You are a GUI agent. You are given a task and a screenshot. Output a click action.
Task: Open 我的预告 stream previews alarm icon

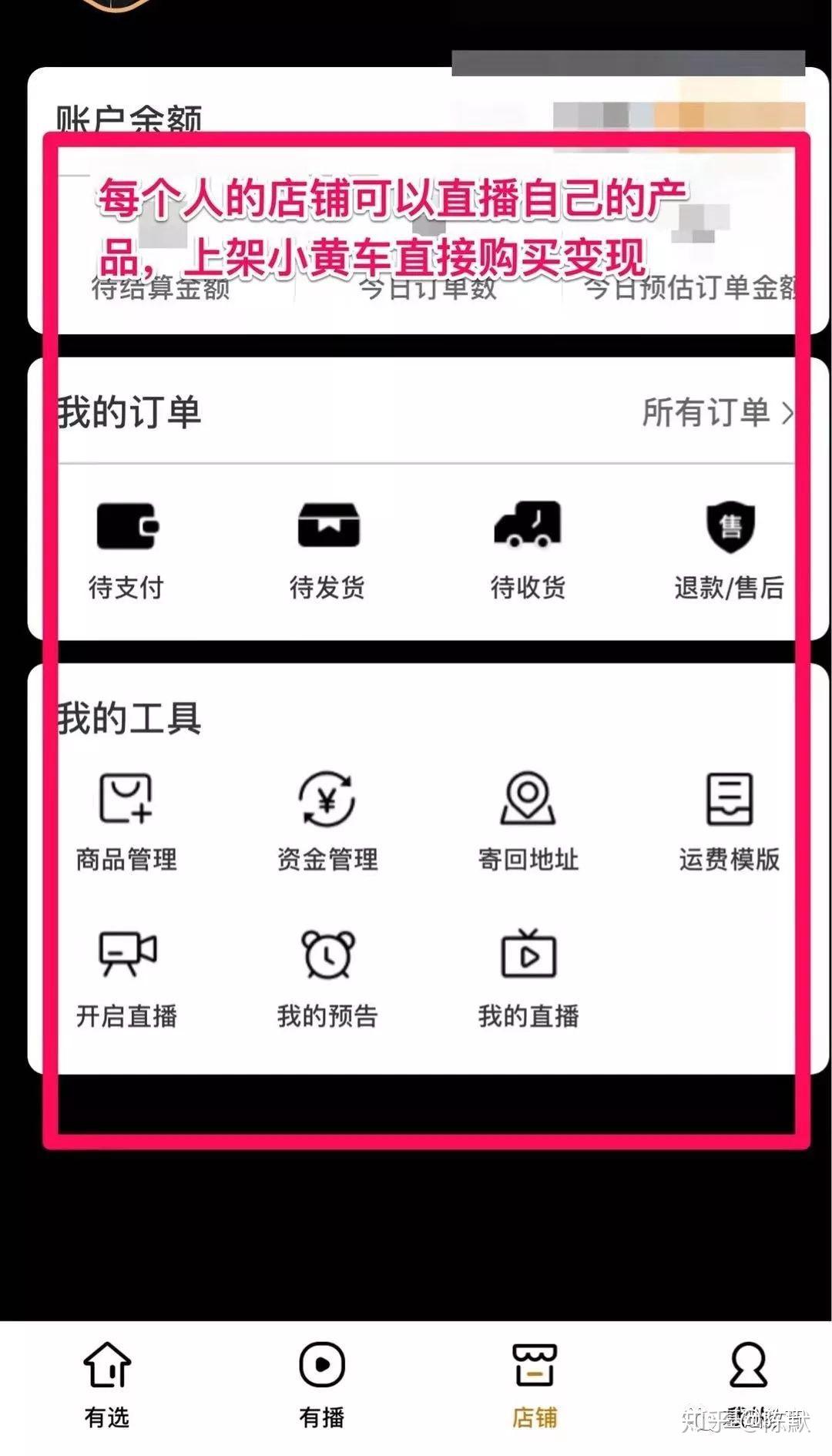pos(327,955)
